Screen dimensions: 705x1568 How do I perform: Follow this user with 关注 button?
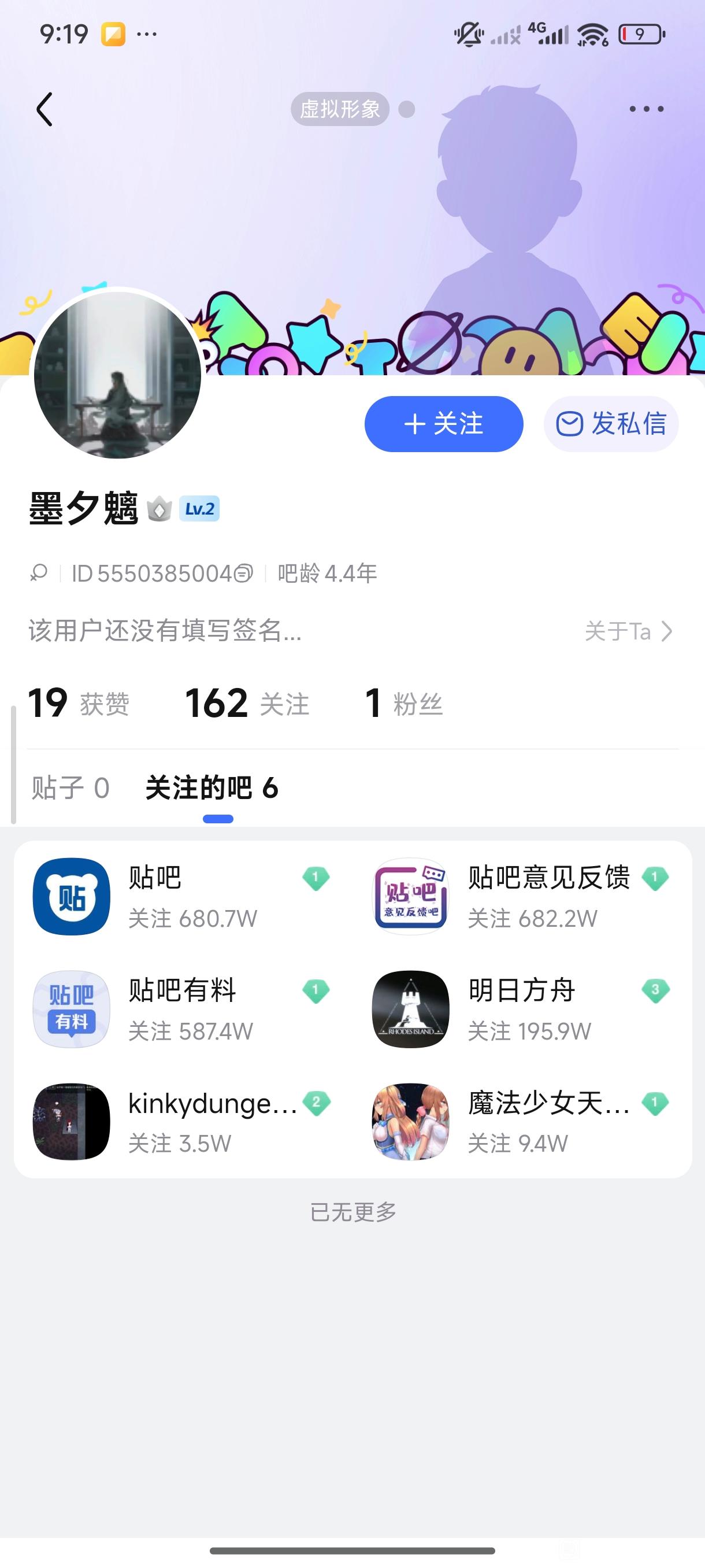tap(443, 424)
